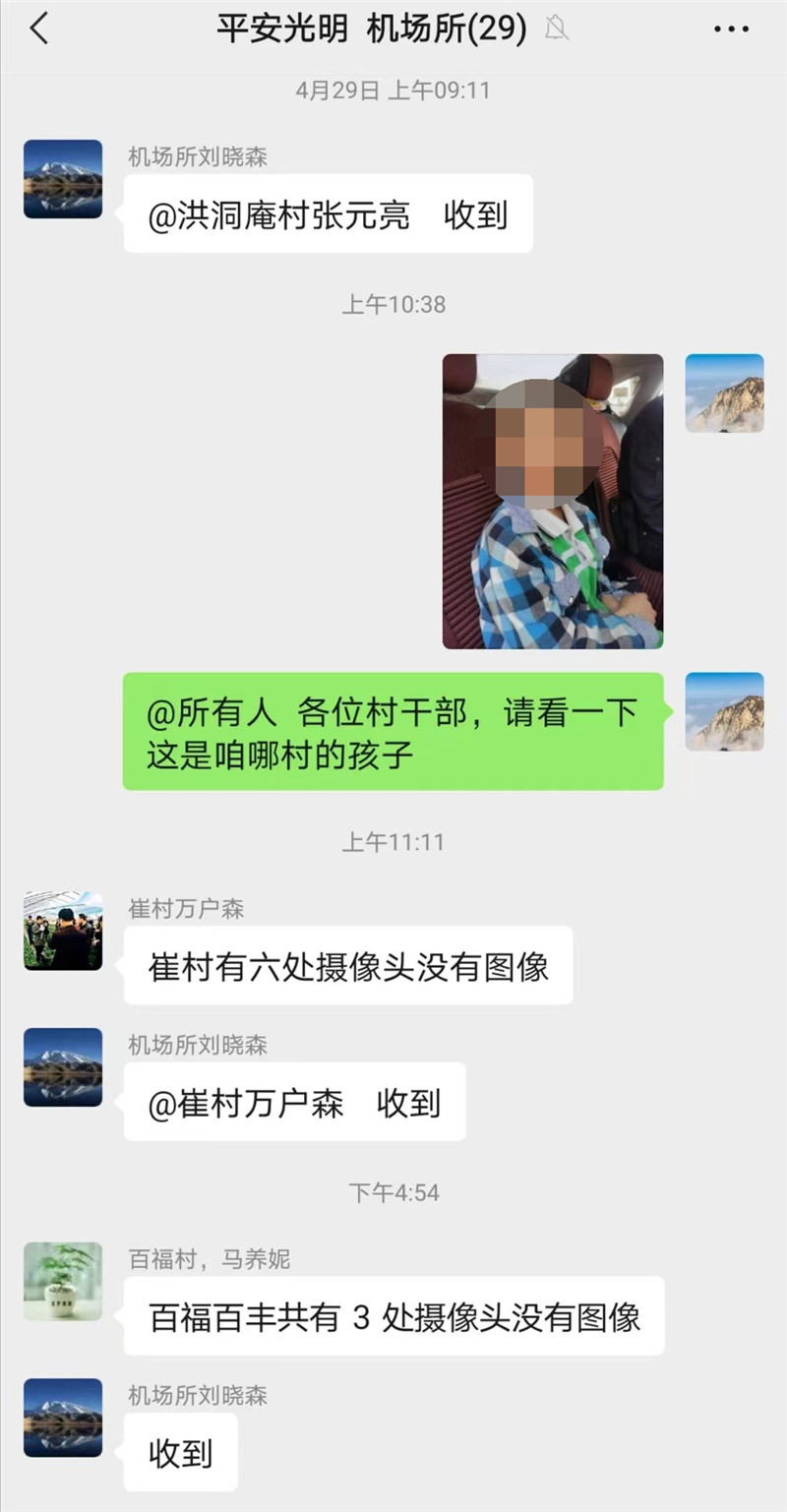The height and width of the screenshot is (1512, 787).
Task: Open my mountain avatar beside the photo
Action: [724, 393]
